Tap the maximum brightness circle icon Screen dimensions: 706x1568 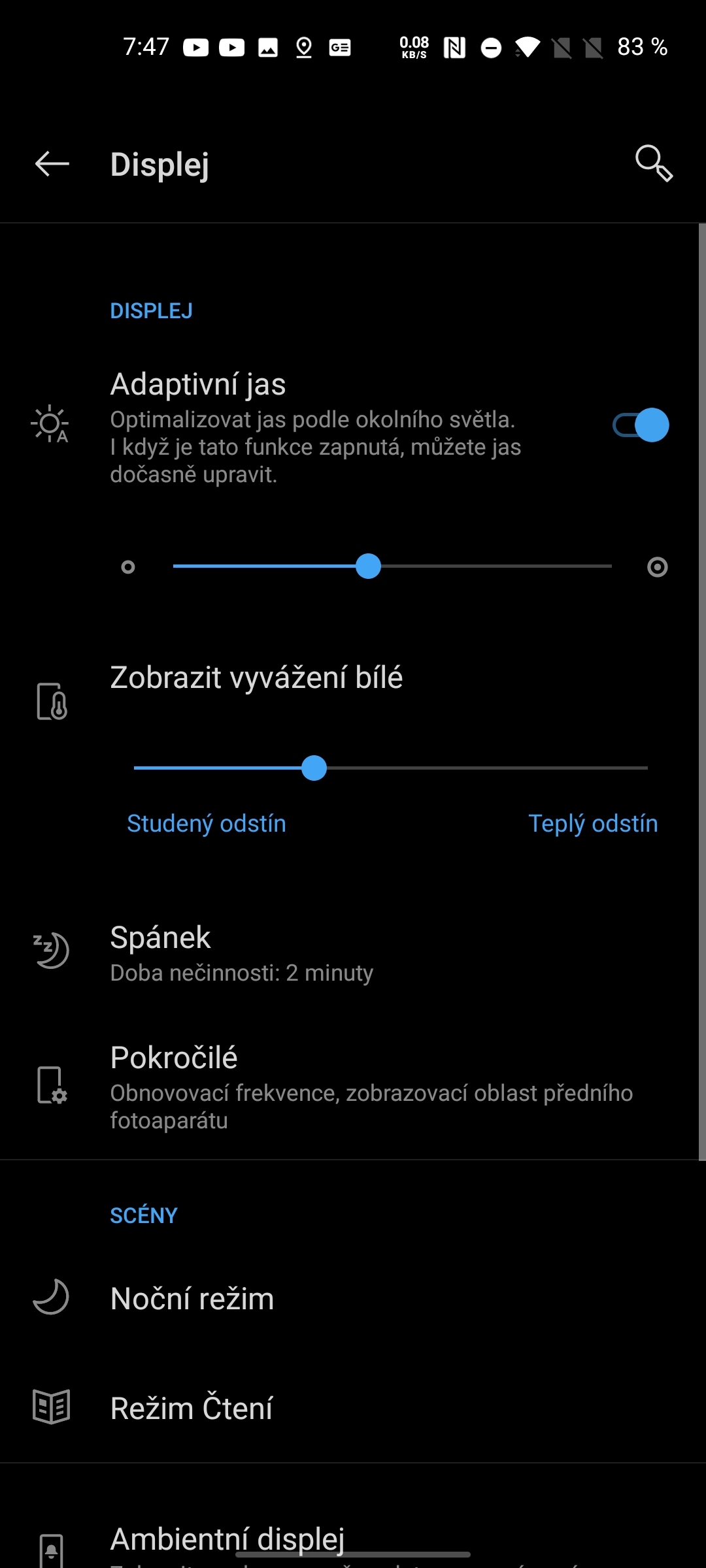[x=656, y=567]
